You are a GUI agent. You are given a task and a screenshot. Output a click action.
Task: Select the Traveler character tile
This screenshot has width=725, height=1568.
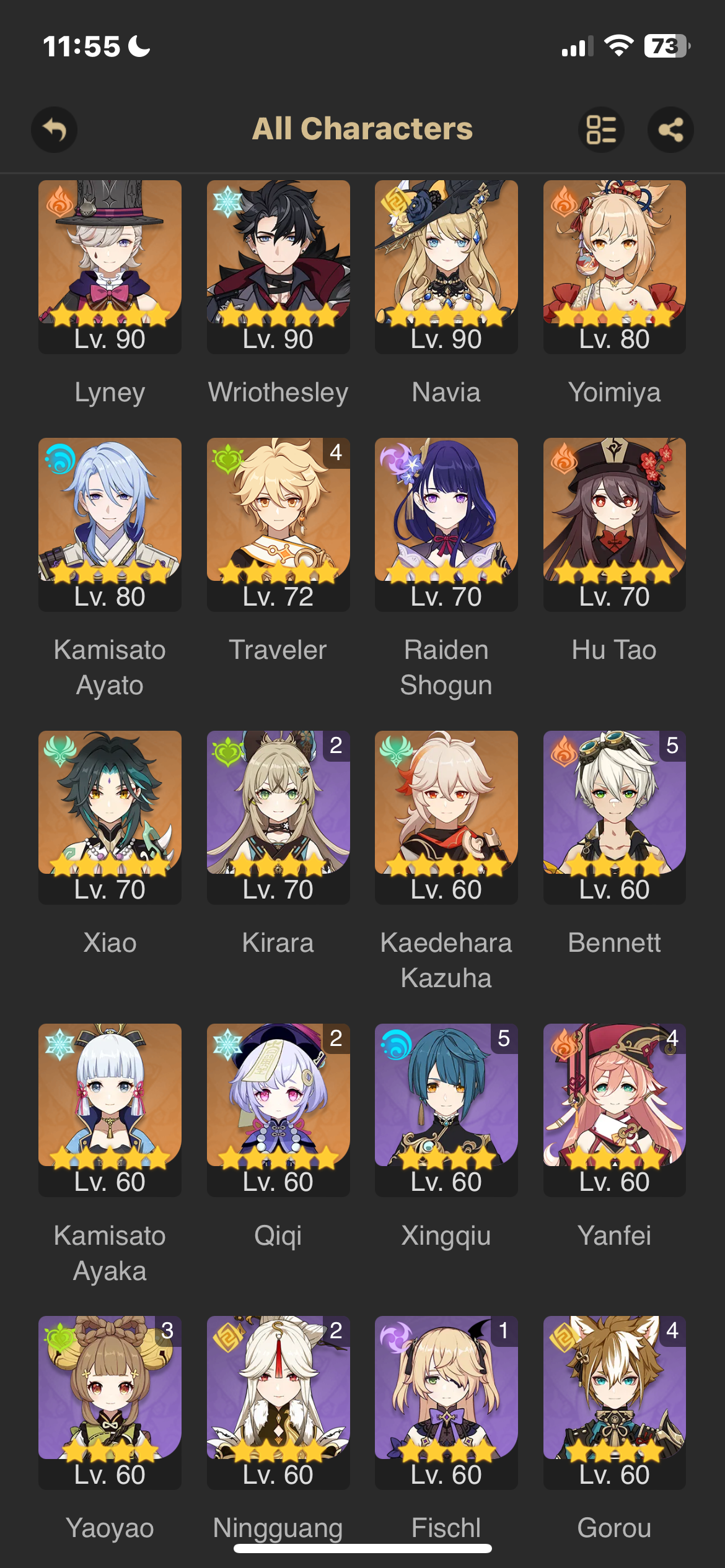pos(278,524)
